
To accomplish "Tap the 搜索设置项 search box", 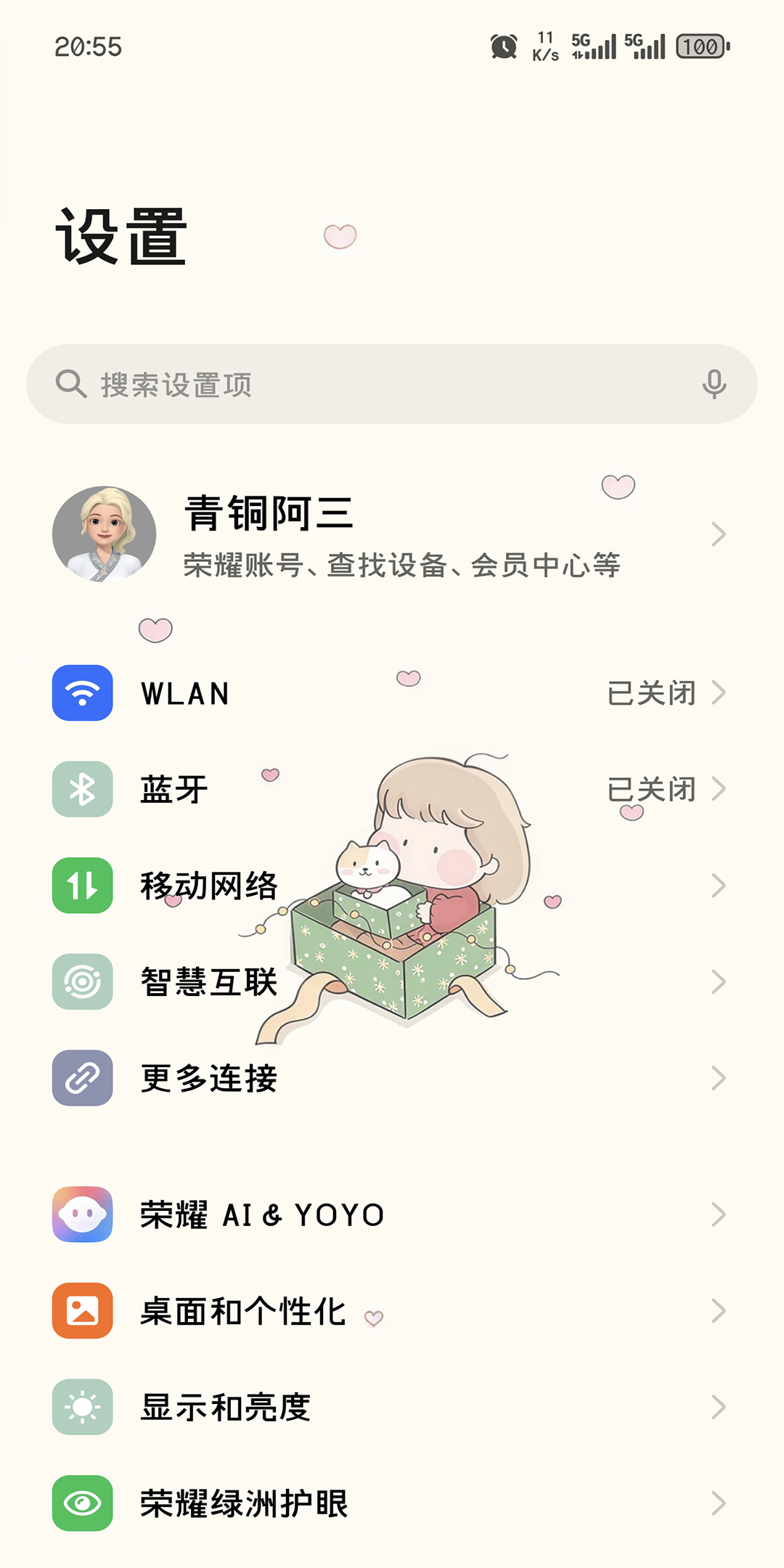I will [x=363, y=384].
